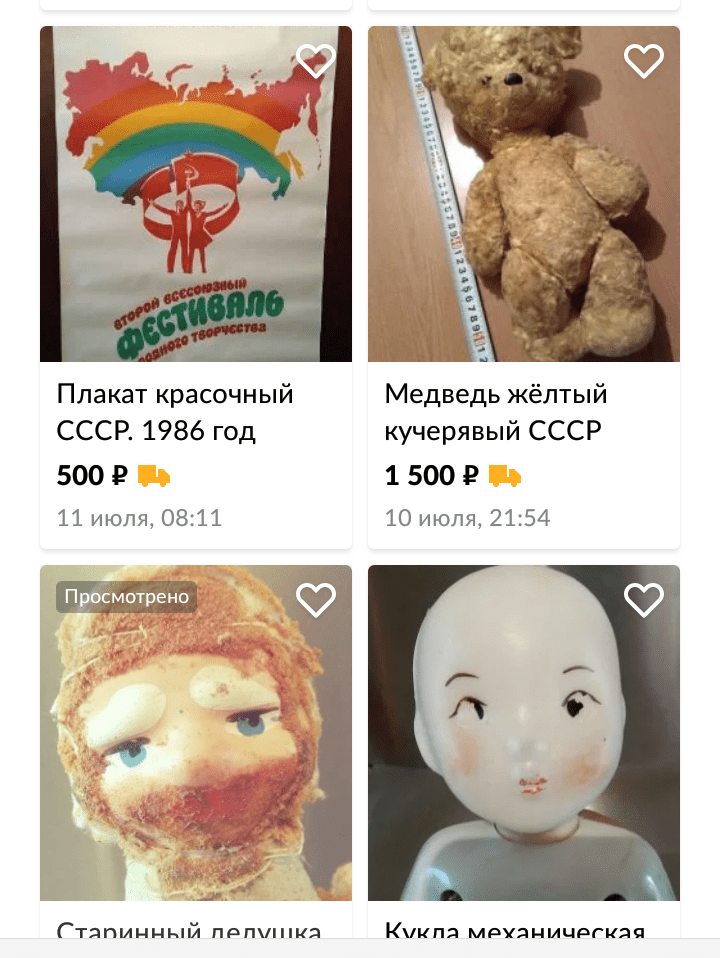View the Кукла механическая listing
Image resolution: width=720 pixels, height=958 pixels.
coord(515,932)
